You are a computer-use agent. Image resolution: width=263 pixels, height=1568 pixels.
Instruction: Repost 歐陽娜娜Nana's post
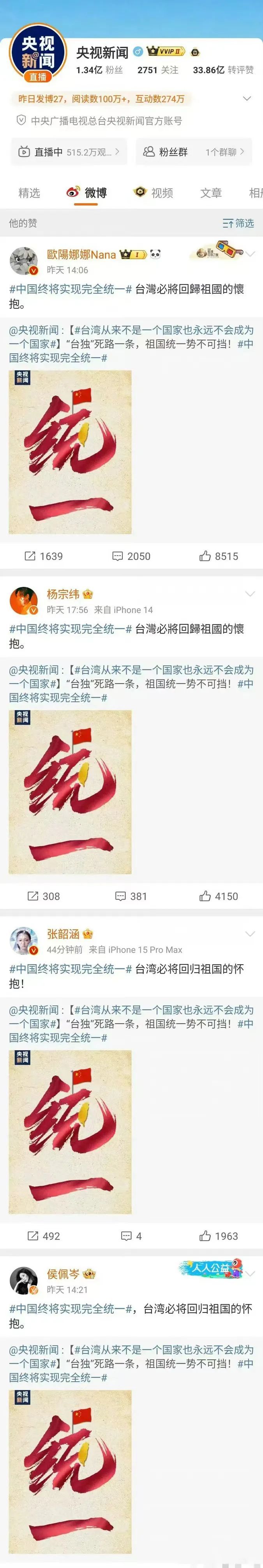[x=43, y=556]
